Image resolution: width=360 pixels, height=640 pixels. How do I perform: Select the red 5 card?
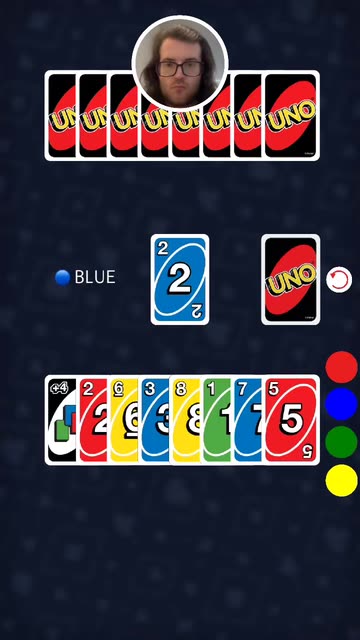click(291, 420)
